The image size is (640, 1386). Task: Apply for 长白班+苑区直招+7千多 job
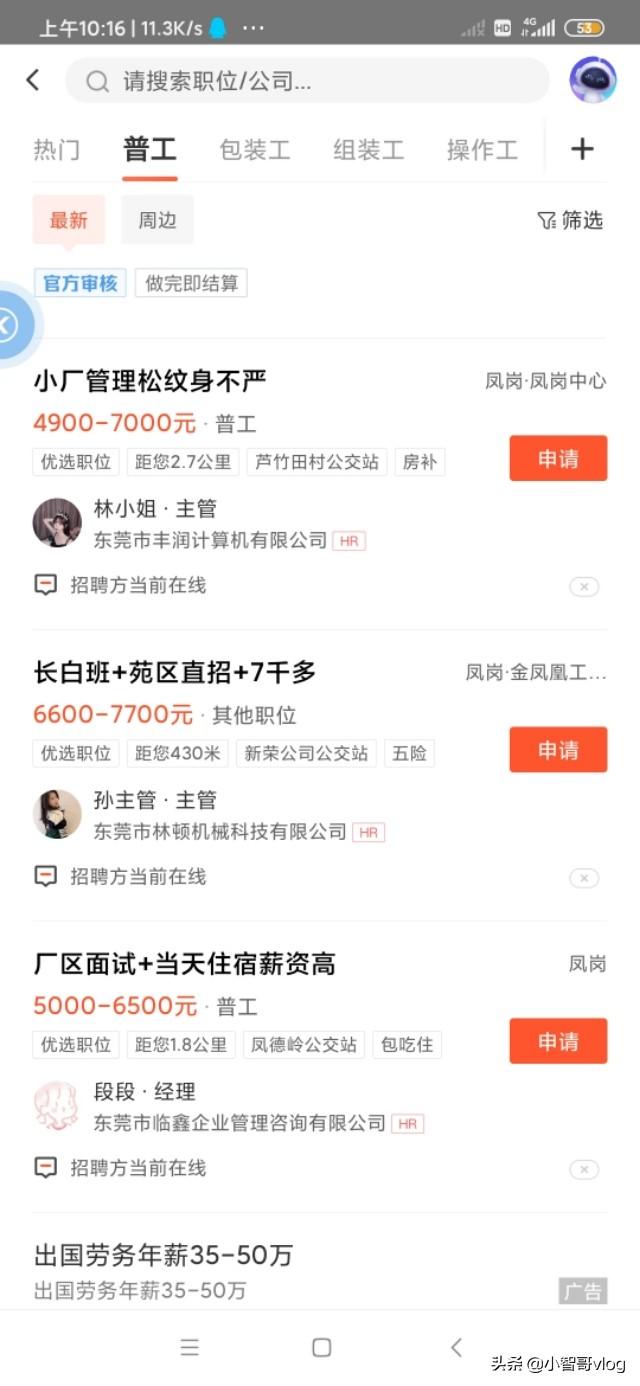[x=558, y=750]
